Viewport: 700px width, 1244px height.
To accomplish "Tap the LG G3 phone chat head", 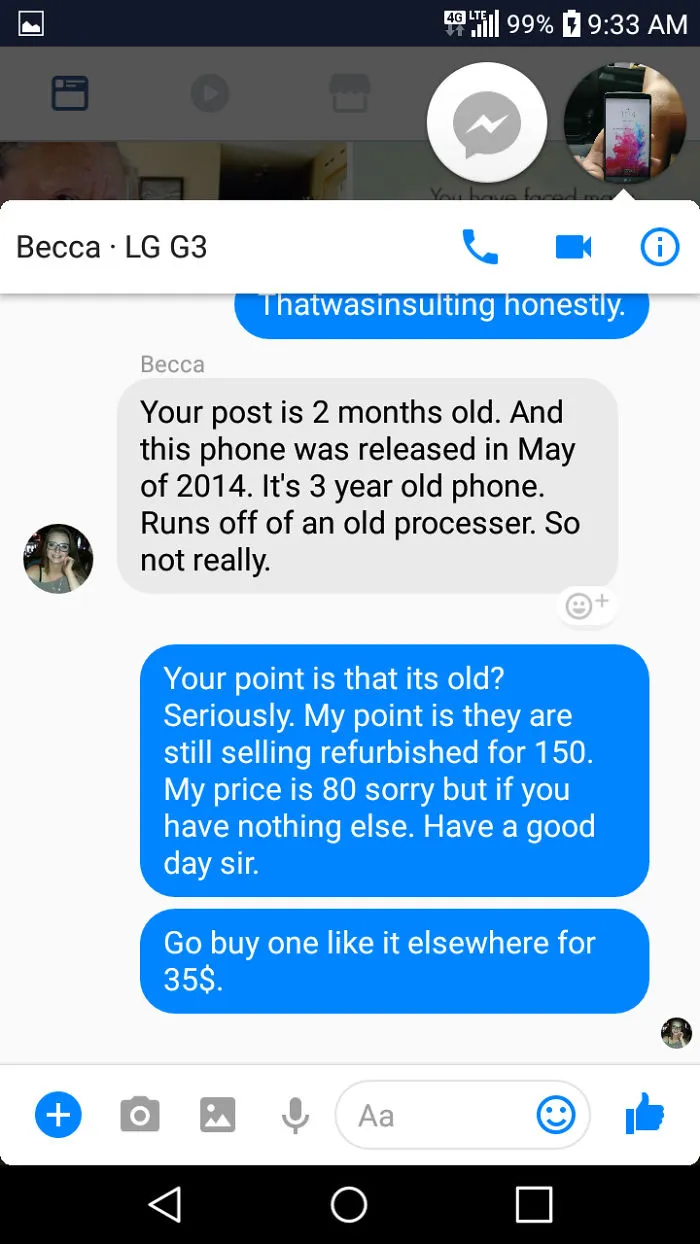I will point(625,124).
